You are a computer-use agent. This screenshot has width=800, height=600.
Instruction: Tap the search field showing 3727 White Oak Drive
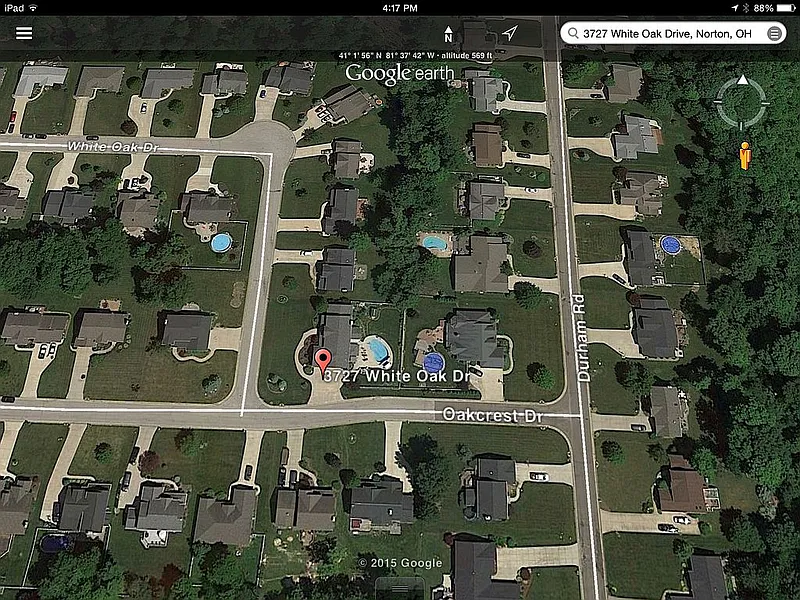pyautogui.click(x=665, y=33)
